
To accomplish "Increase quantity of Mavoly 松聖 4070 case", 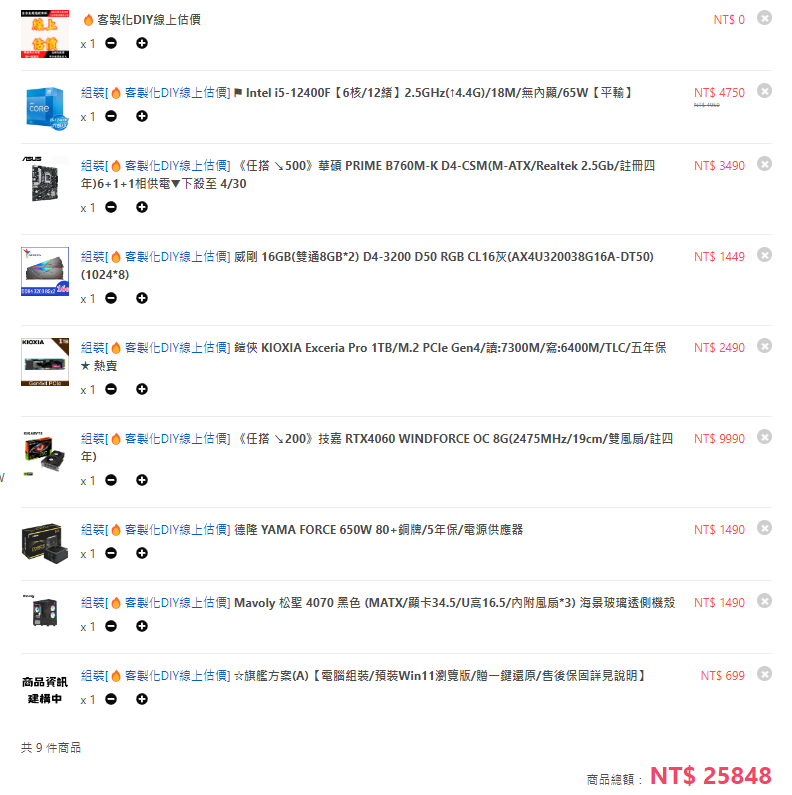I will coord(142,626).
